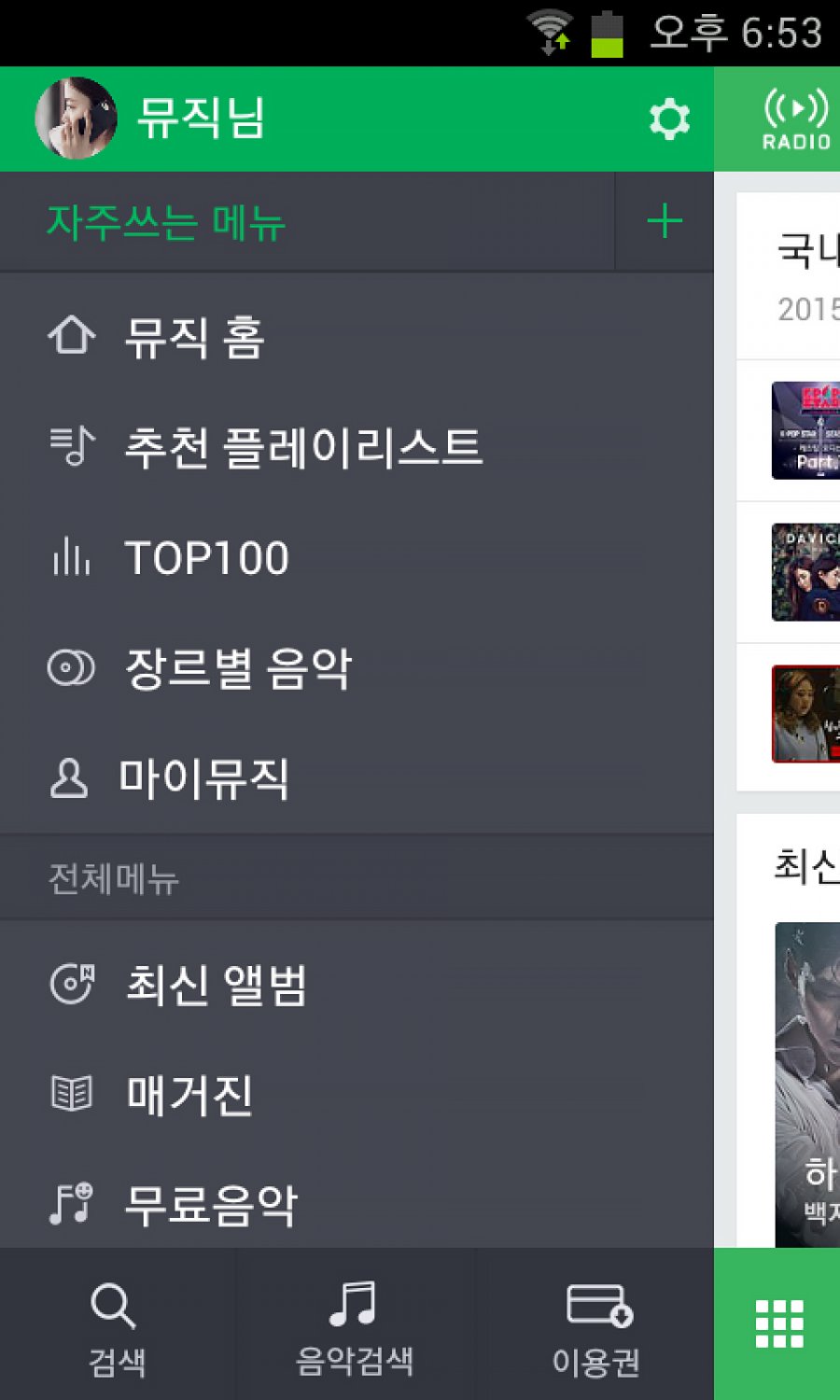
Task: Browse 장르별 음악
Action: coord(238,668)
